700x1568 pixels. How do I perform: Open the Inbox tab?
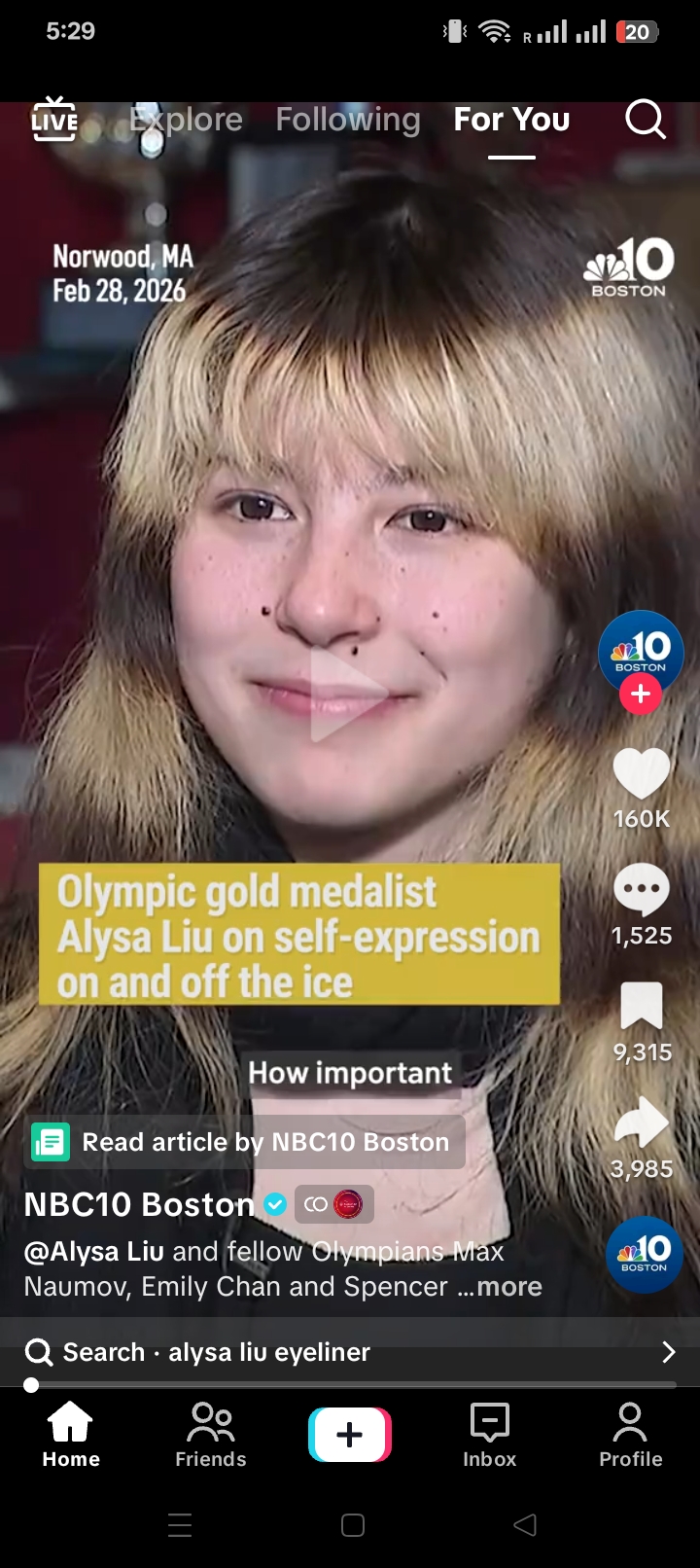pyautogui.click(x=490, y=1435)
